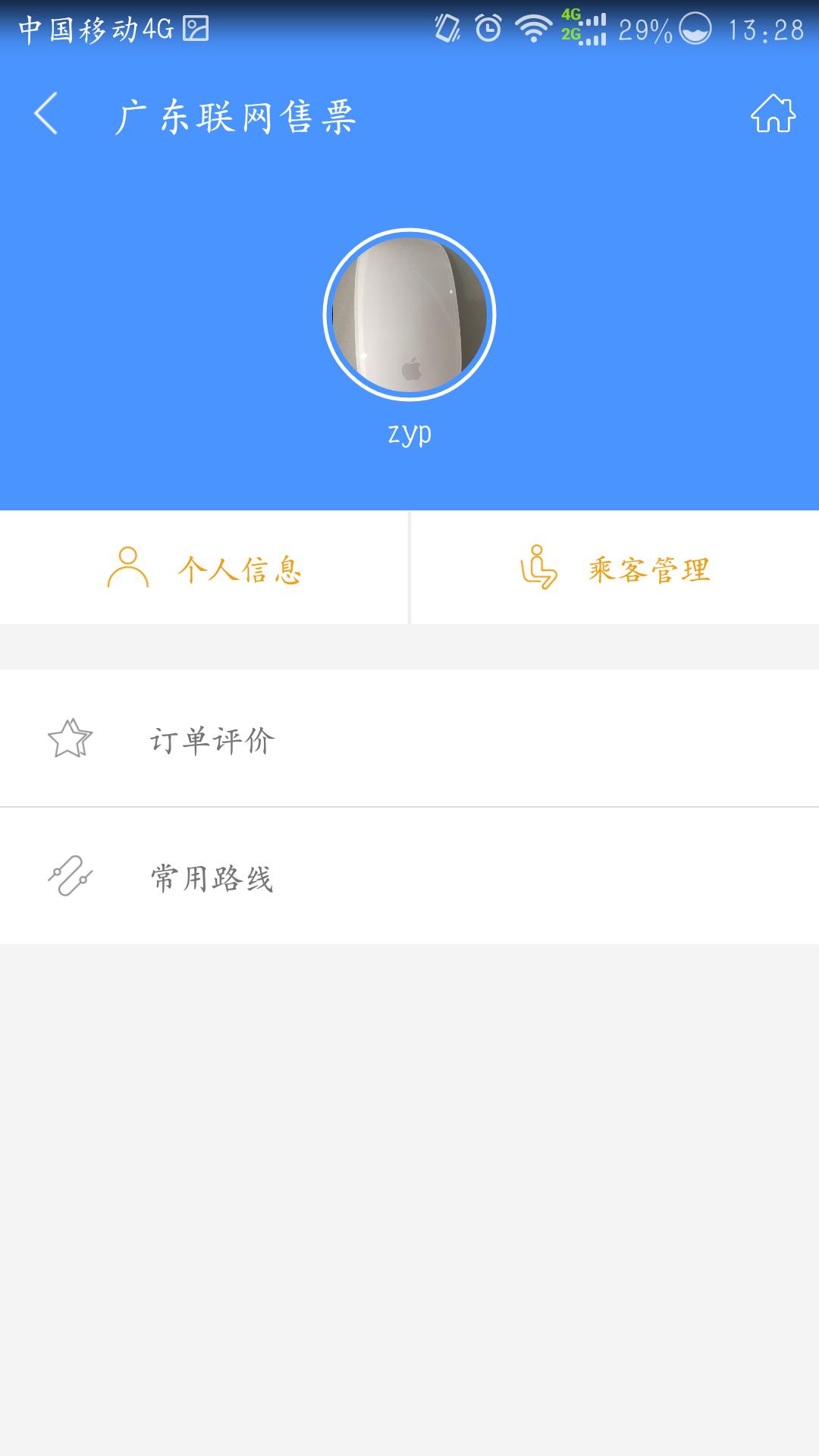
Task: Open the home icon at top right
Action: pyautogui.click(x=772, y=115)
